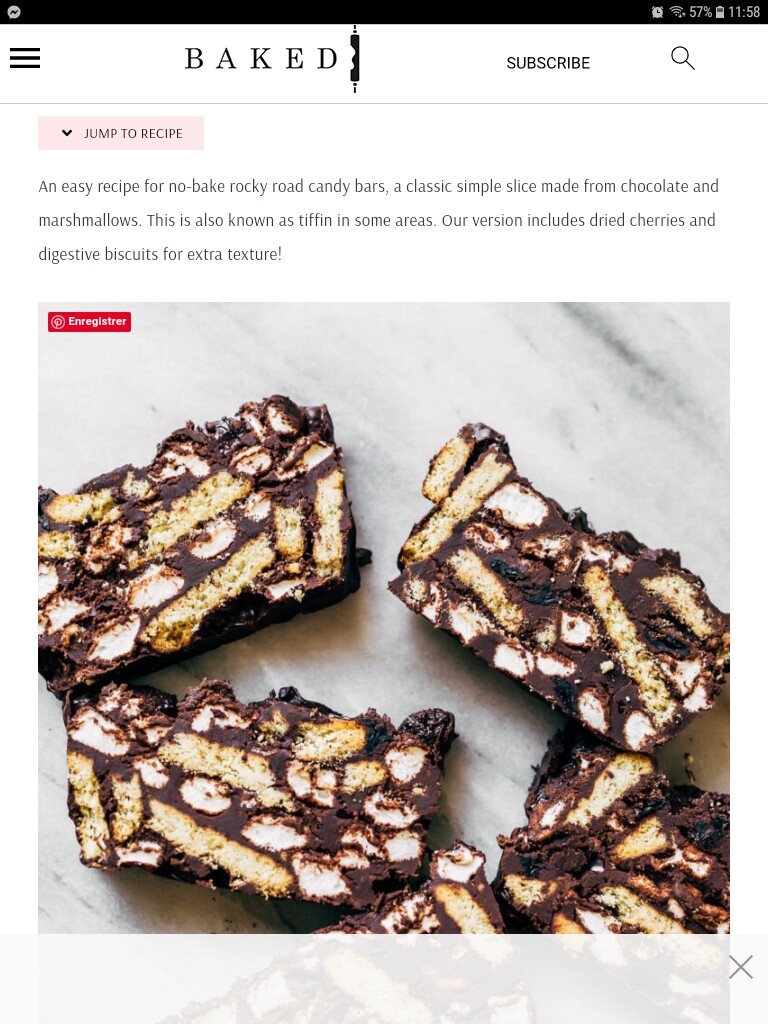768x1024 pixels.
Task: Open the search magnifier
Action: click(x=682, y=58)
